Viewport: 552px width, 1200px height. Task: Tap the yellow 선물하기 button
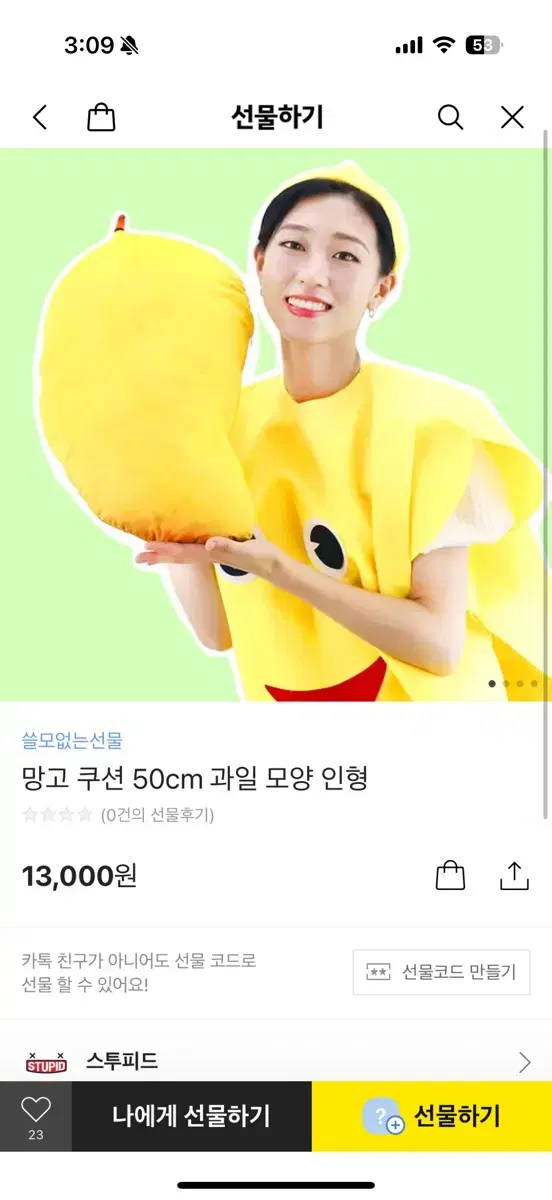pyautogui.click(x=432, y=1117)
